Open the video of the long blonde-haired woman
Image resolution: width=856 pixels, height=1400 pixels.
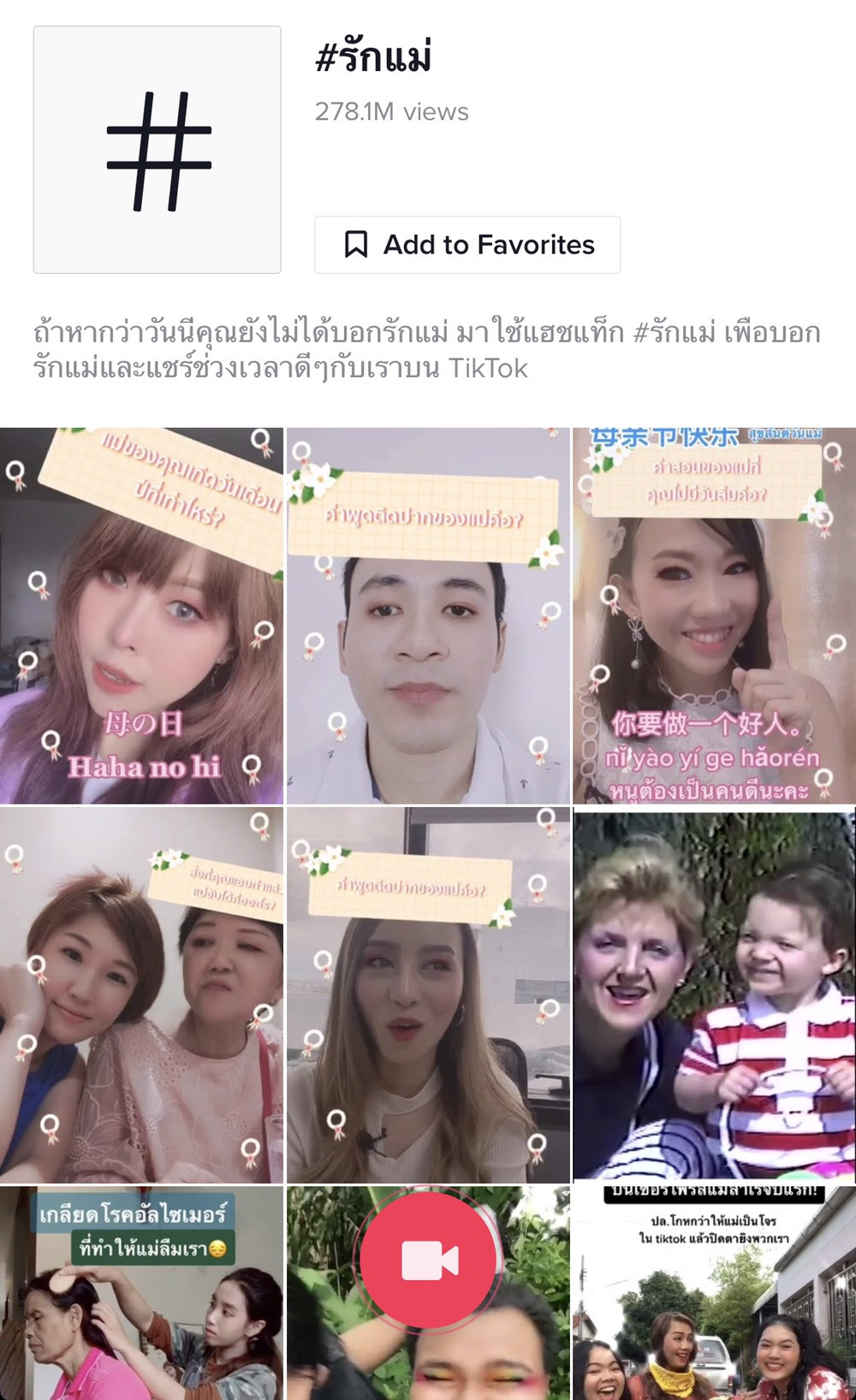[x=428, y=995]
